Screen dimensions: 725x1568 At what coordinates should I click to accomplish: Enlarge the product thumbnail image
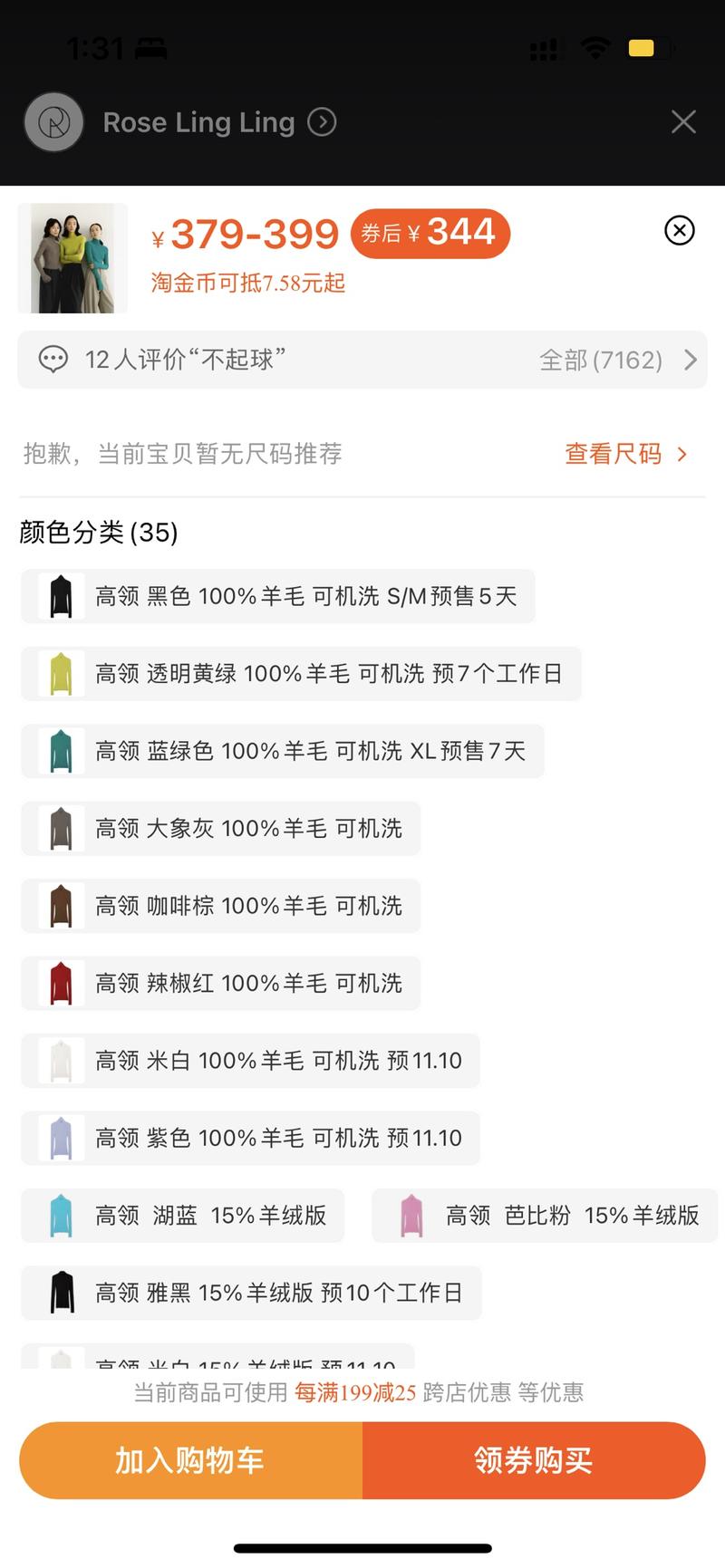72,258
